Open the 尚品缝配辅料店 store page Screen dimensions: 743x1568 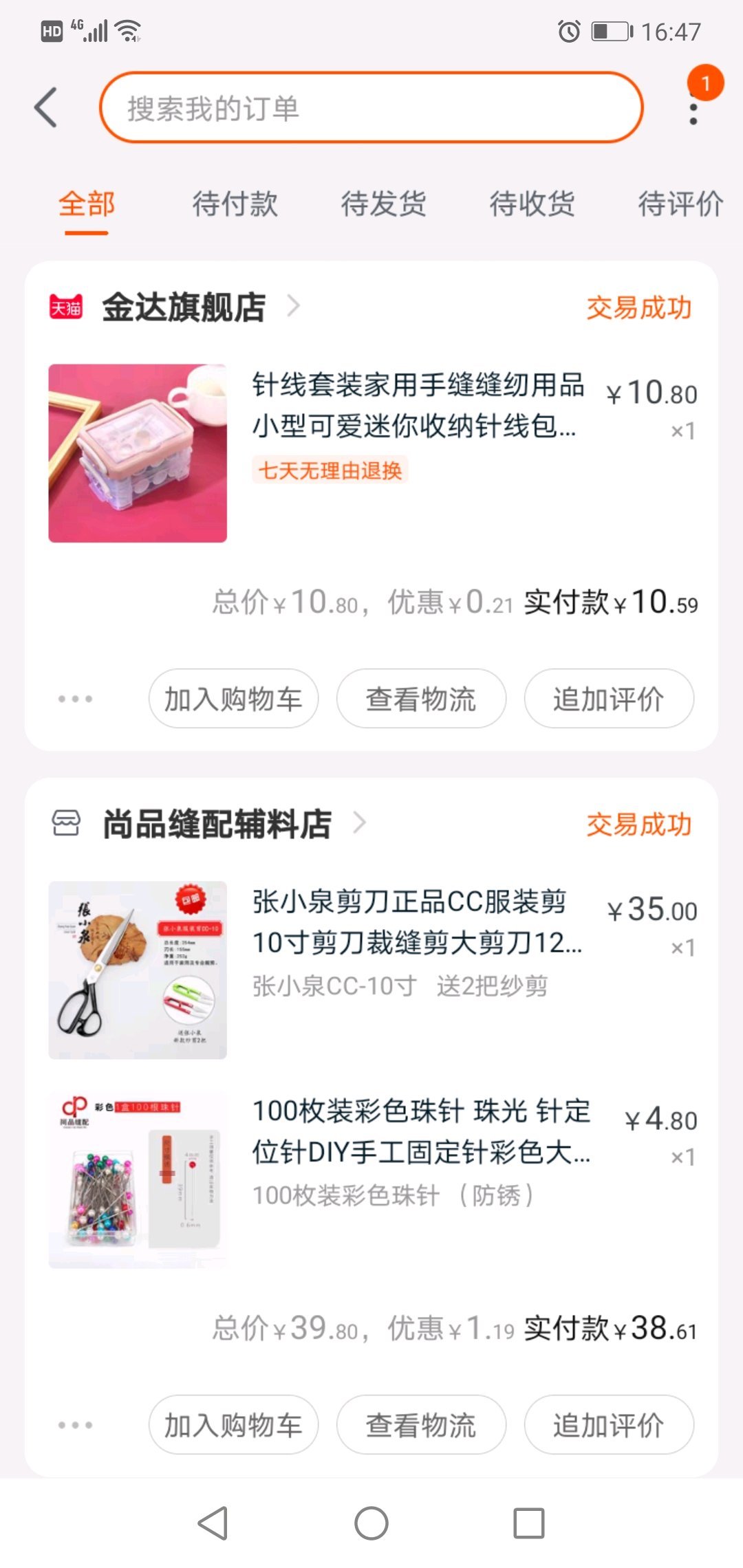click(217, 823)
